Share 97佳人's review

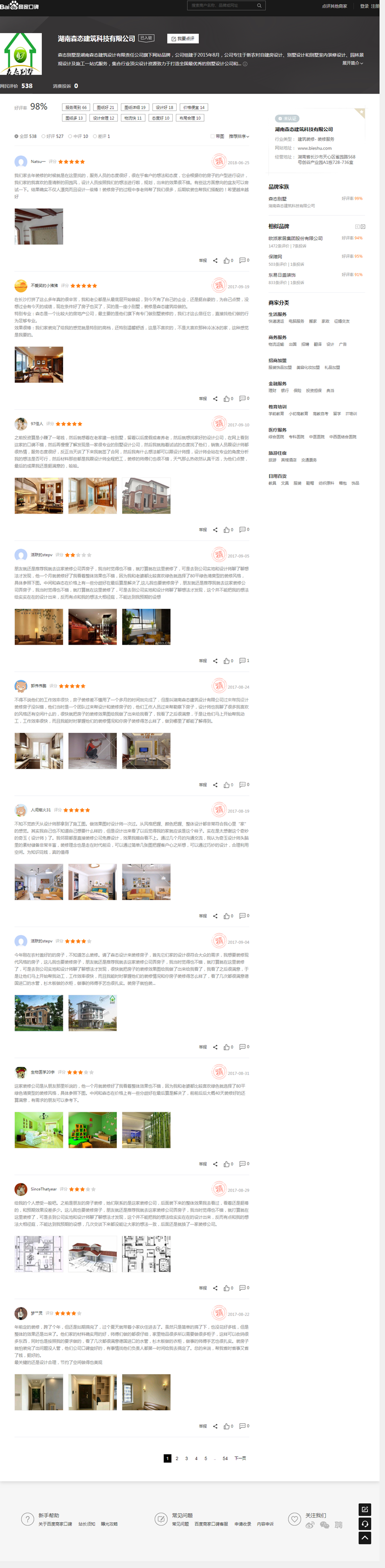point(215,529)
